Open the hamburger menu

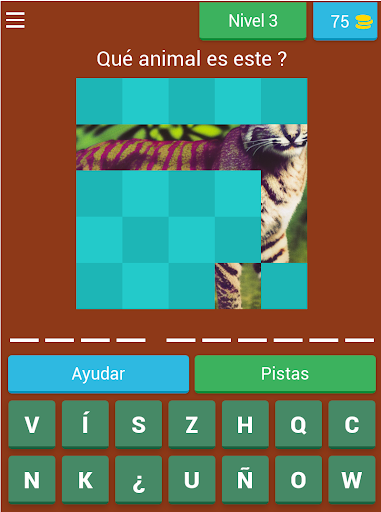click(15, 20)
